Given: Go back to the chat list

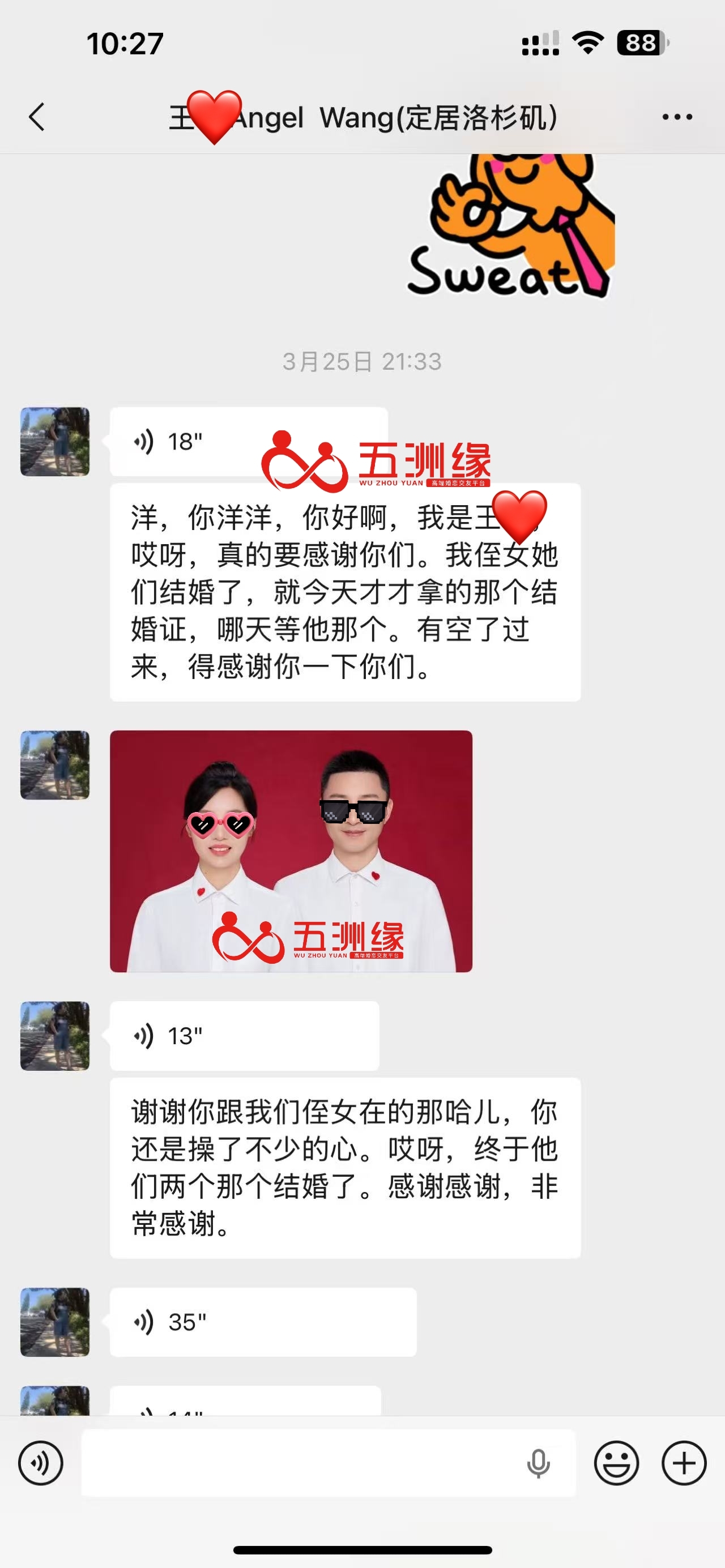Looking at the screenshot, I should (36, 117).
